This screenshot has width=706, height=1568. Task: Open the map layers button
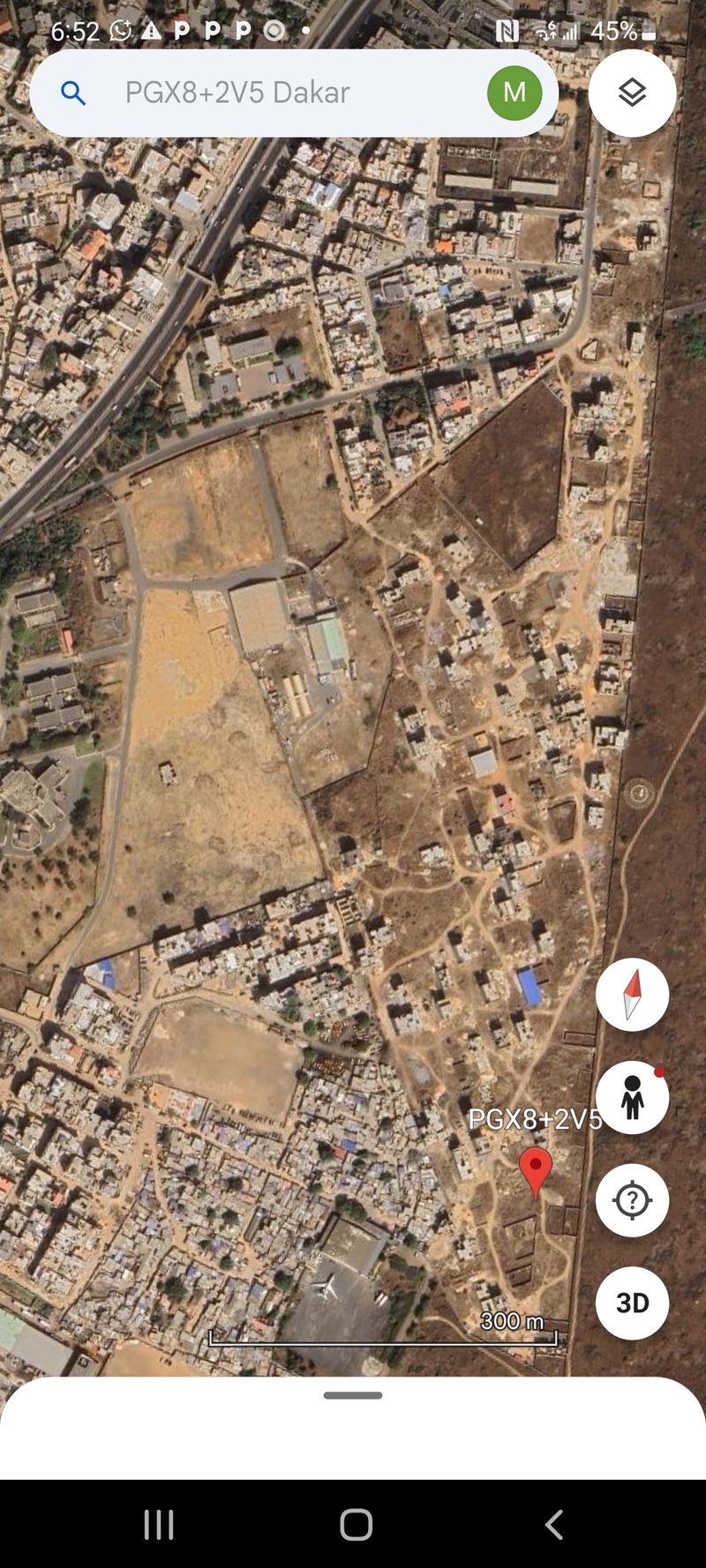pyautogui.click(x=632, y=93)
